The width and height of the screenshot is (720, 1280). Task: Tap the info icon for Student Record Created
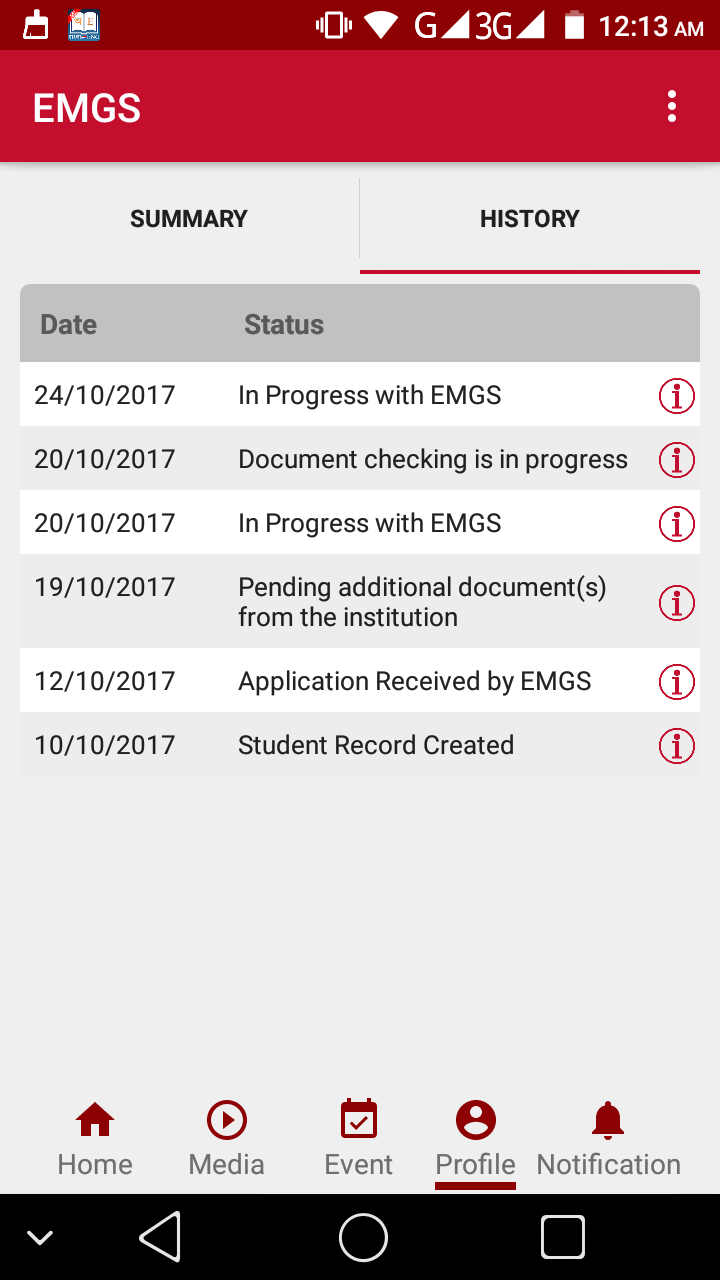(x=677, y=746)
